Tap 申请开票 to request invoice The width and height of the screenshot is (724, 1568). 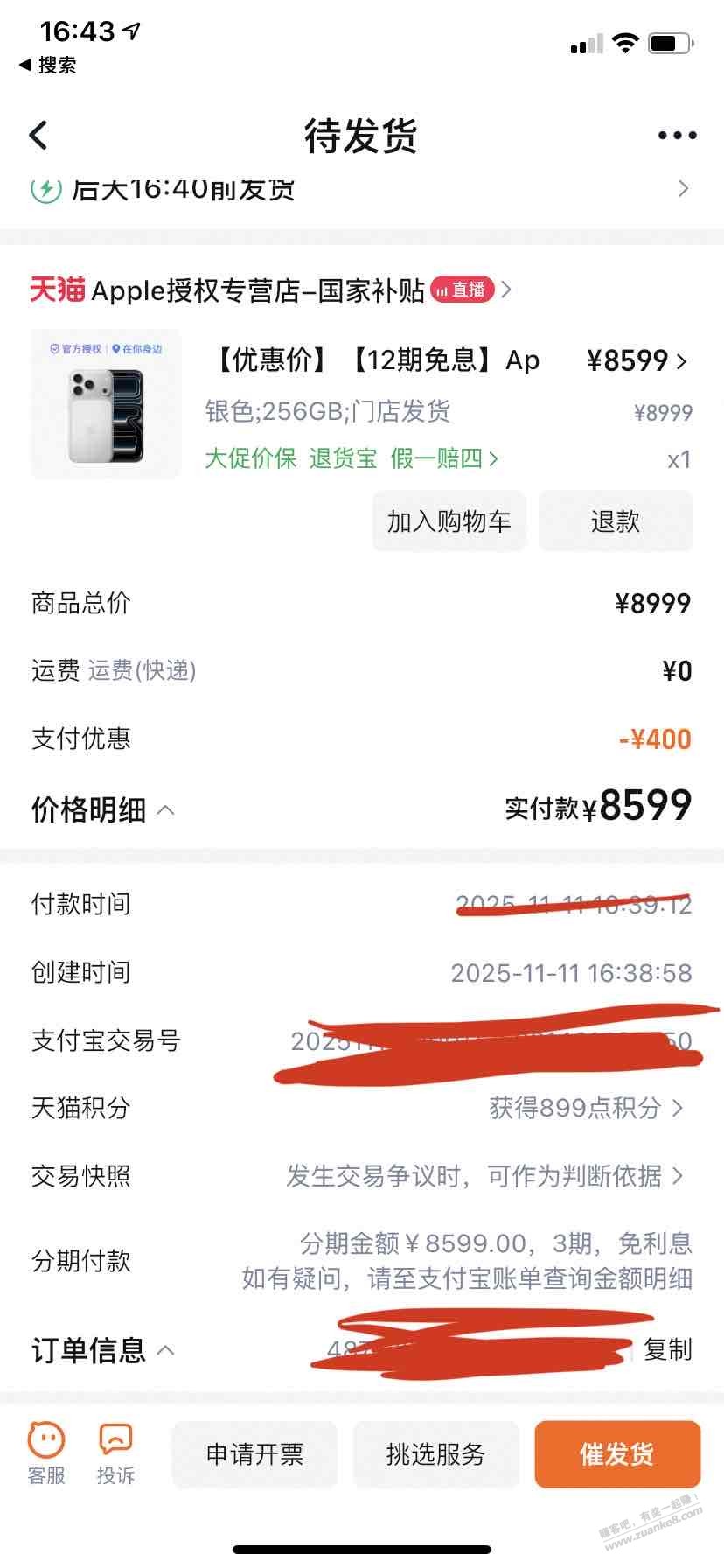pos(254,1454)
